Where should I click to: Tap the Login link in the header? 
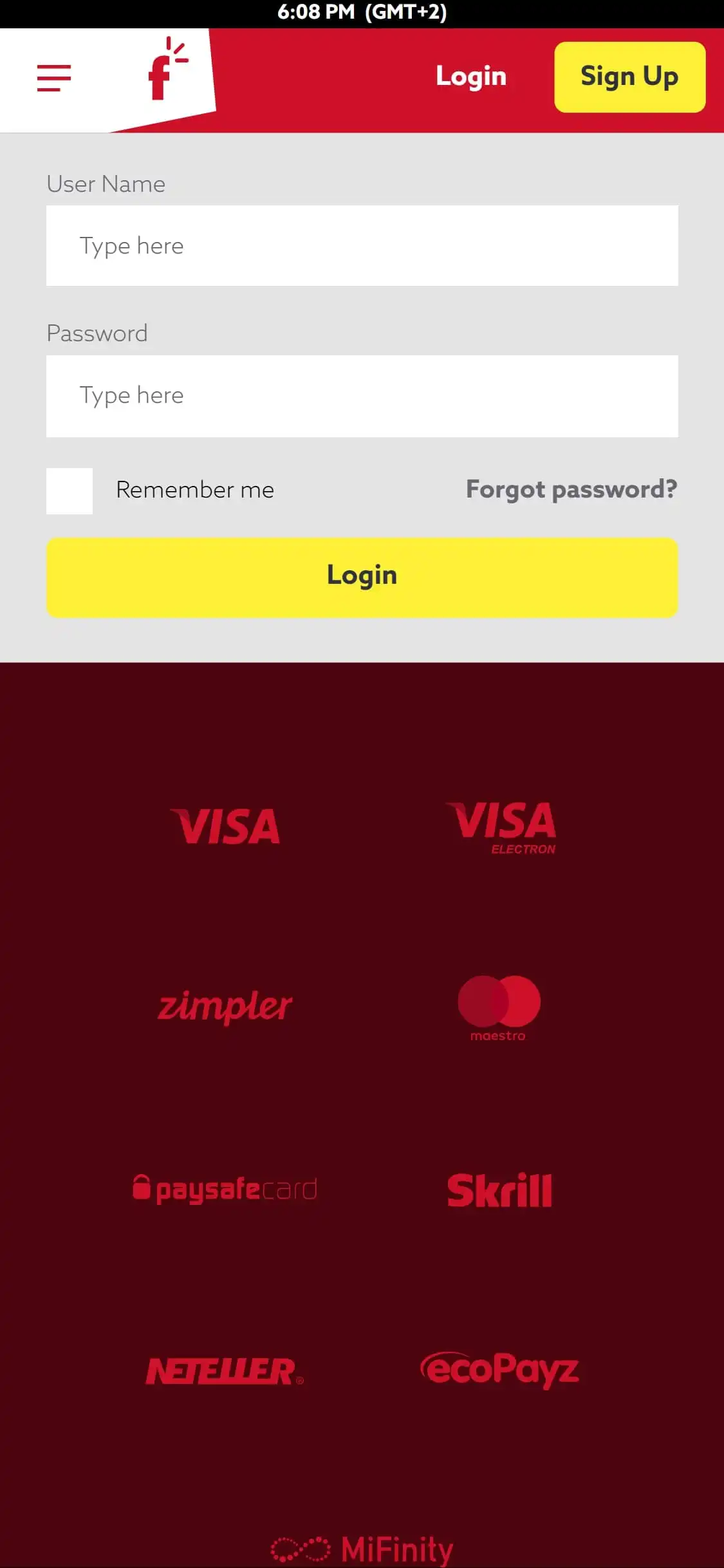coord(471,77)
